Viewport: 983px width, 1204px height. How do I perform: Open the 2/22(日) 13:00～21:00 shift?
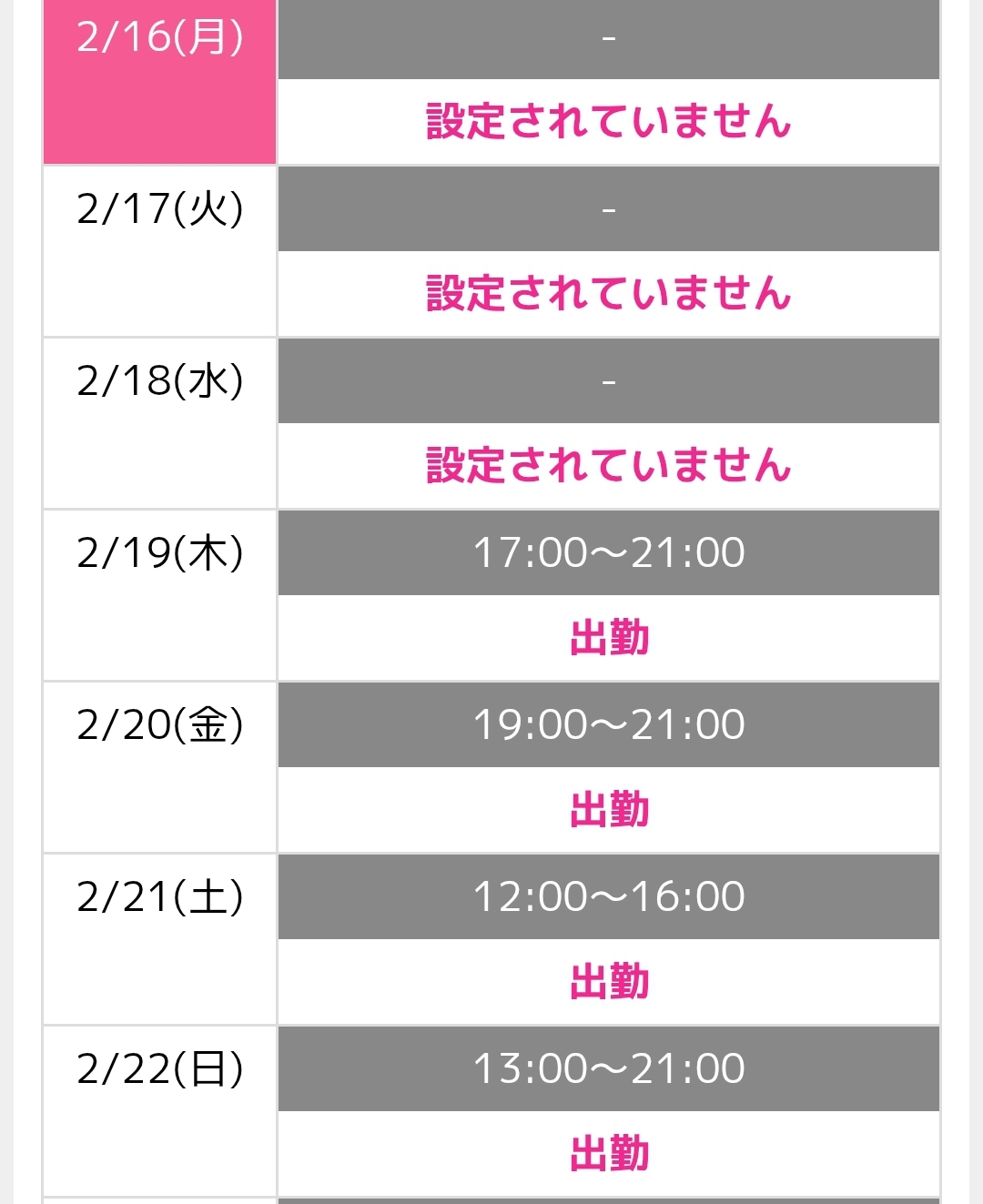click(x=608, y=1068)
